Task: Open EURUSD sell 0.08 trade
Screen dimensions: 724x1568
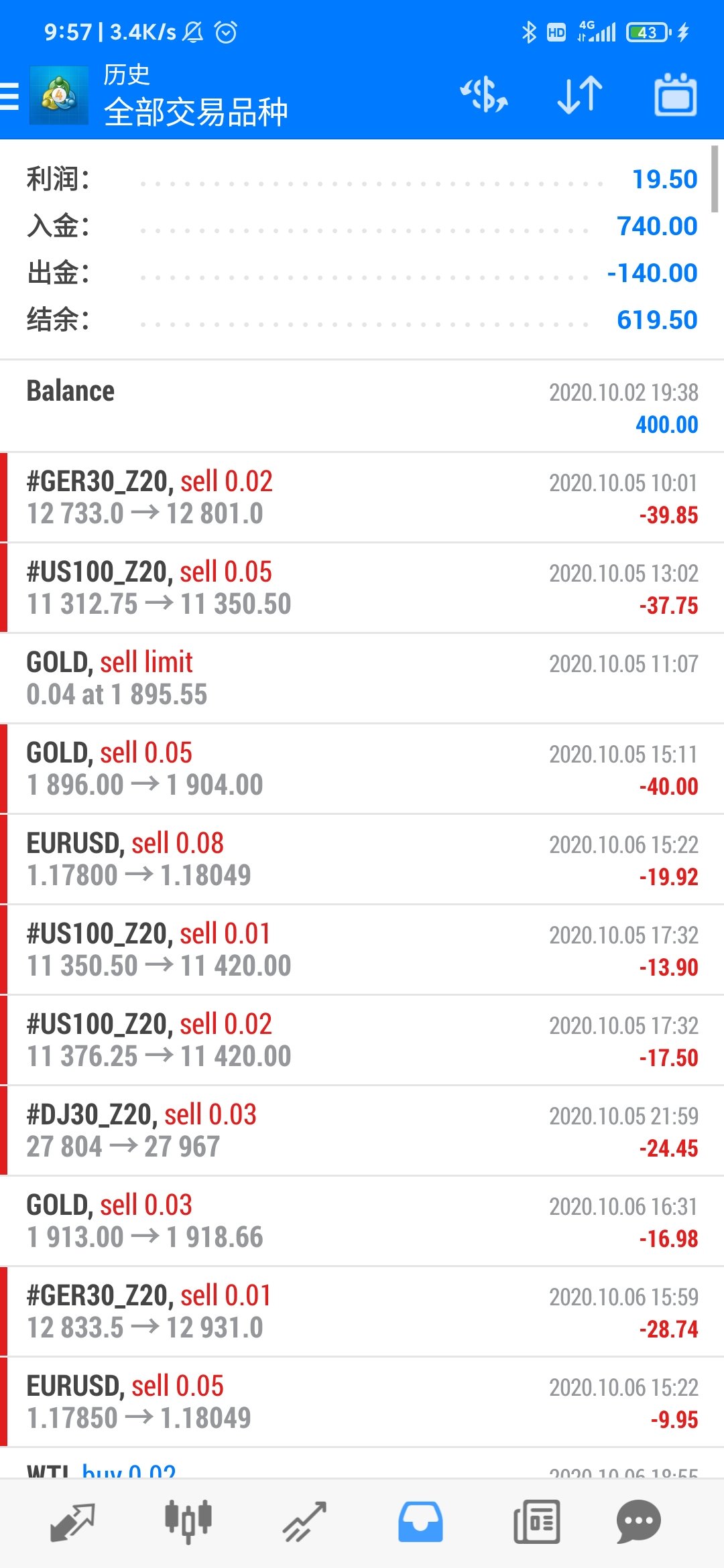Action: (362, 859)
